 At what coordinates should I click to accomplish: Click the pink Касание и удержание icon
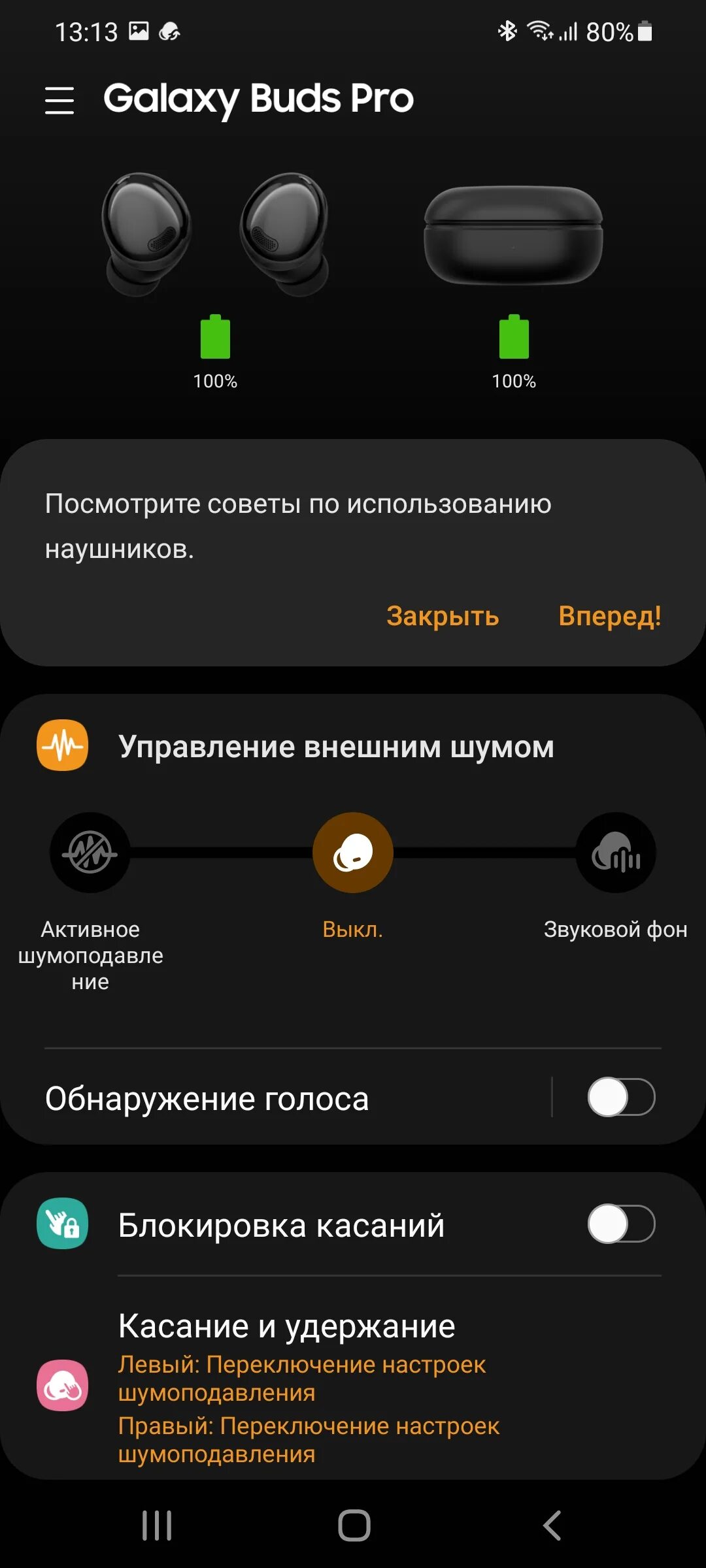click(x=62, y=1379)
